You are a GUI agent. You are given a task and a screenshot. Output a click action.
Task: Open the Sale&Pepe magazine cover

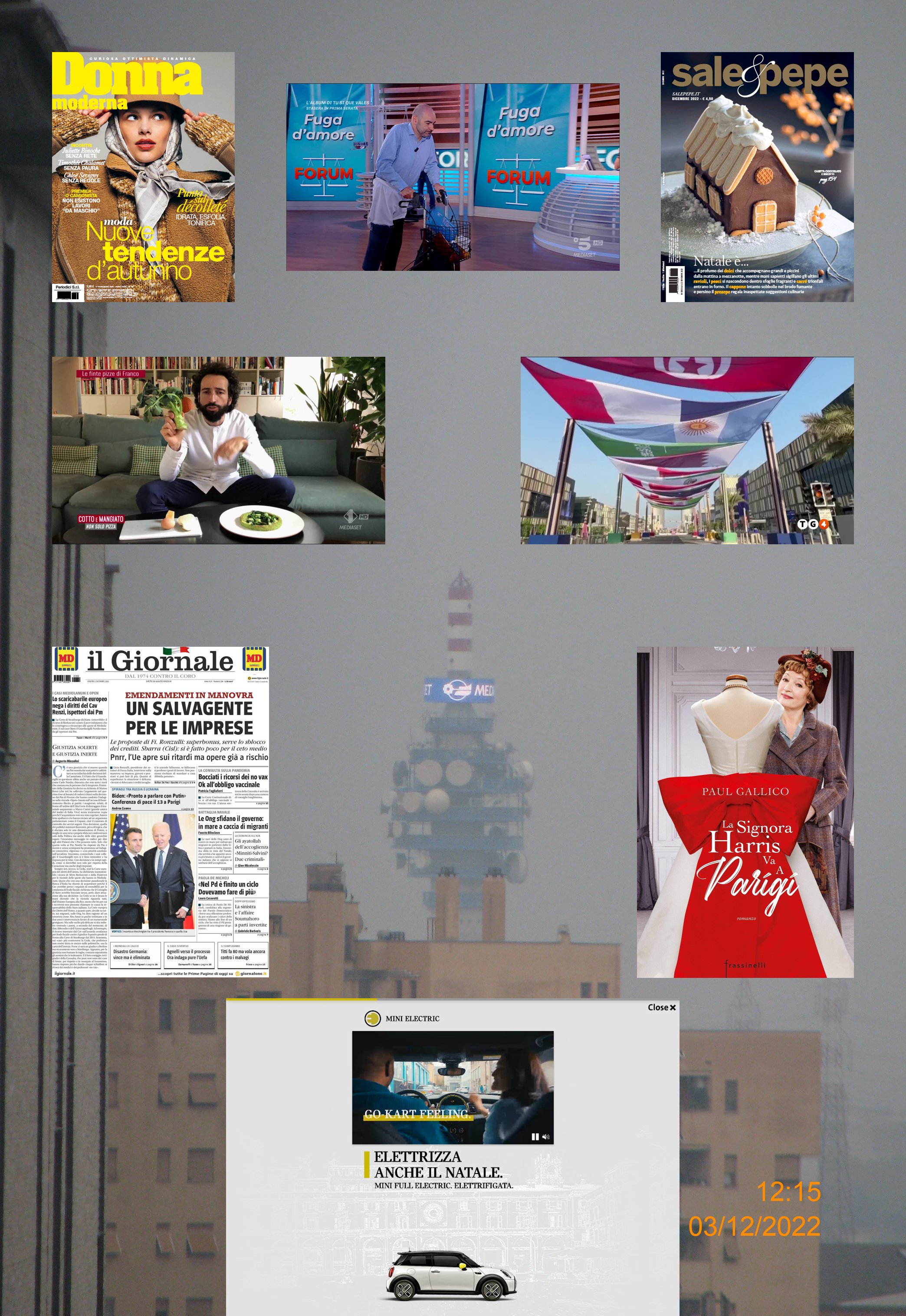click(x=757, y=177)
